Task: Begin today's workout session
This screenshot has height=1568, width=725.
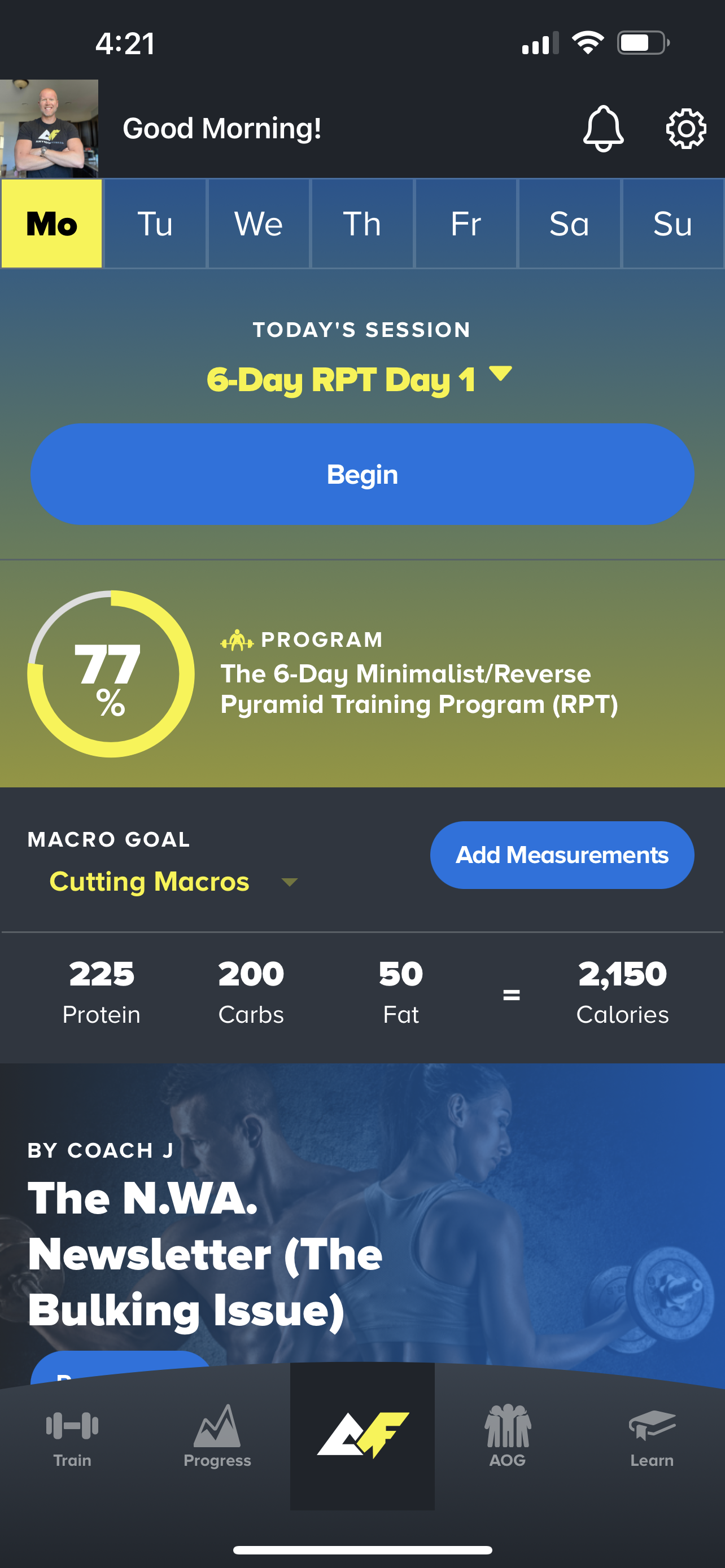Action: coord(362,474)
